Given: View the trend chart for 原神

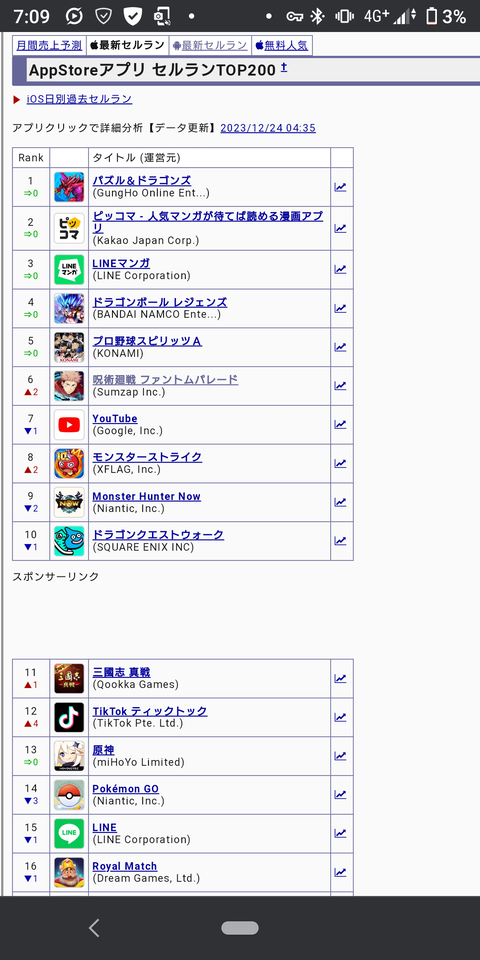Looking at the screenshot, I should (x=340, y=756).
